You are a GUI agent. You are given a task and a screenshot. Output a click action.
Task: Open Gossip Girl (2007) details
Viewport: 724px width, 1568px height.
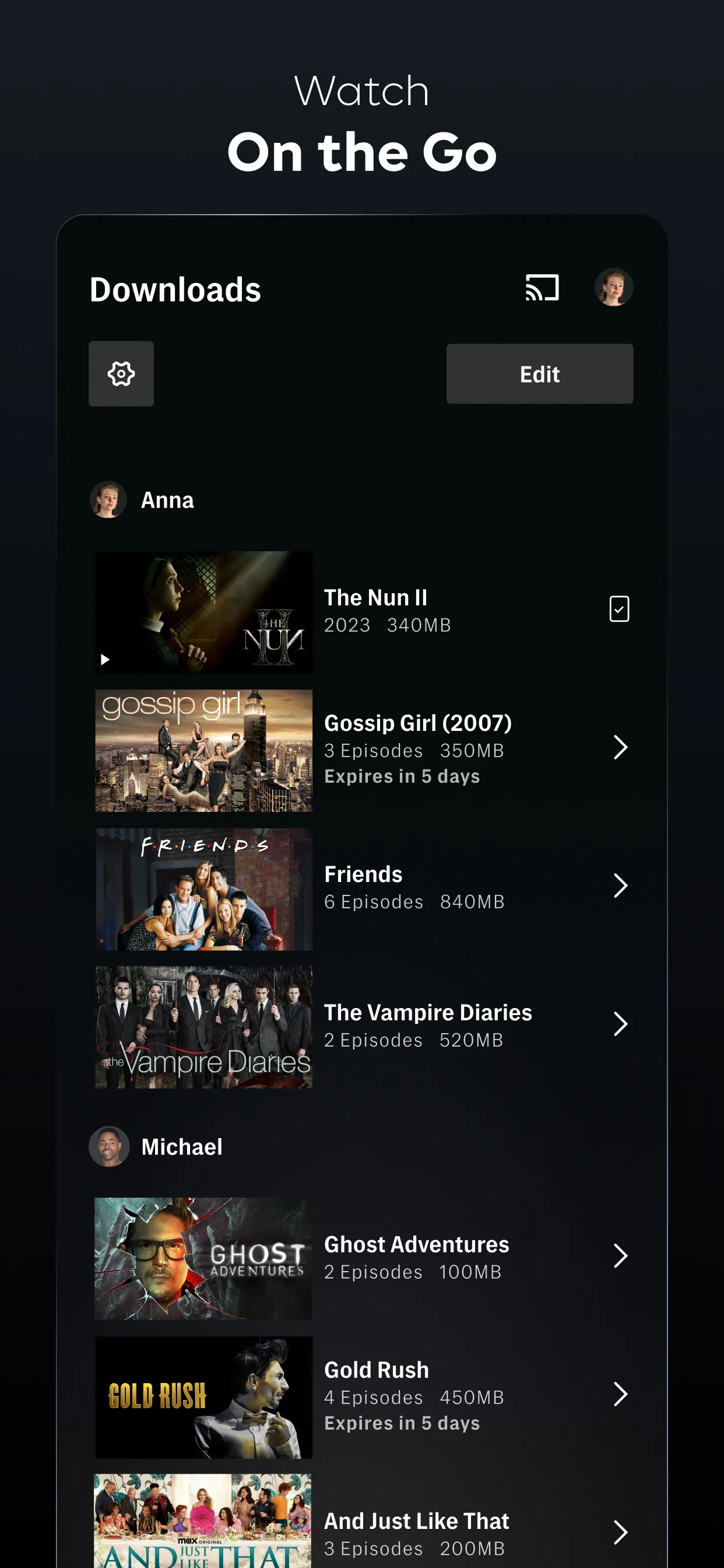point(619,747)
